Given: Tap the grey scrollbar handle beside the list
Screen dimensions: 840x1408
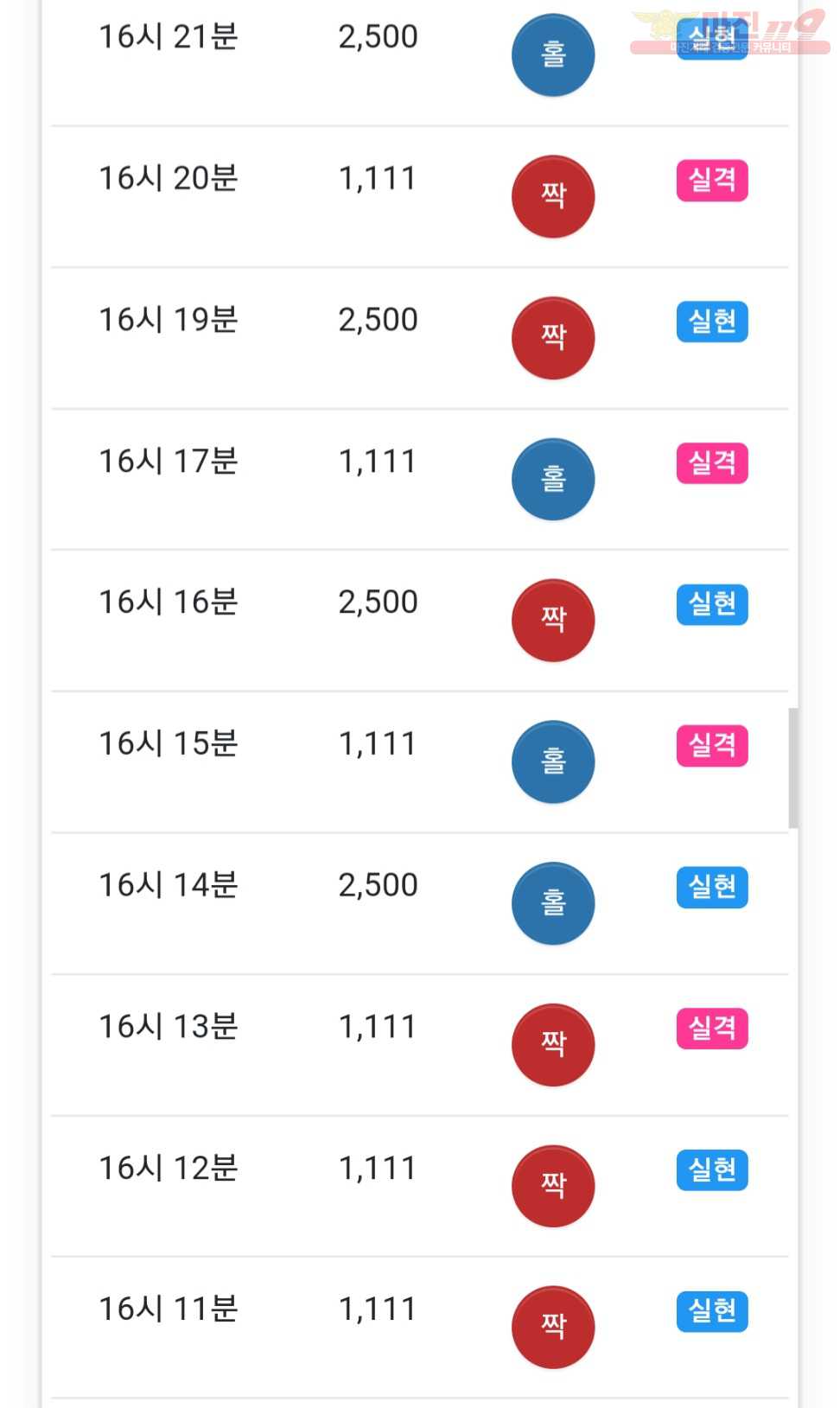Looking at the screenshot, I should 792,768.
